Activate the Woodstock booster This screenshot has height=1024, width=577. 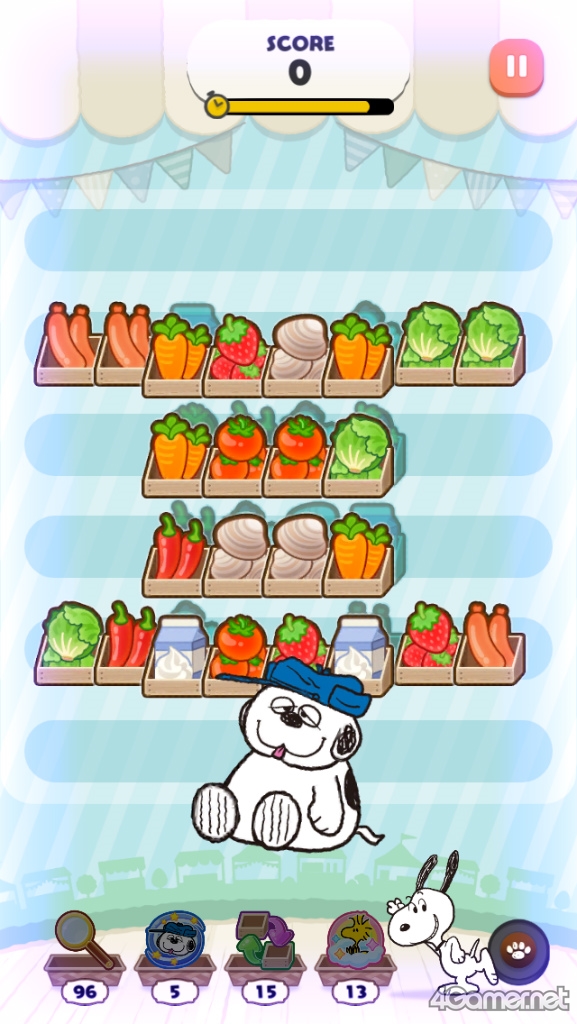pyautogui.click(x=355, y=949)
